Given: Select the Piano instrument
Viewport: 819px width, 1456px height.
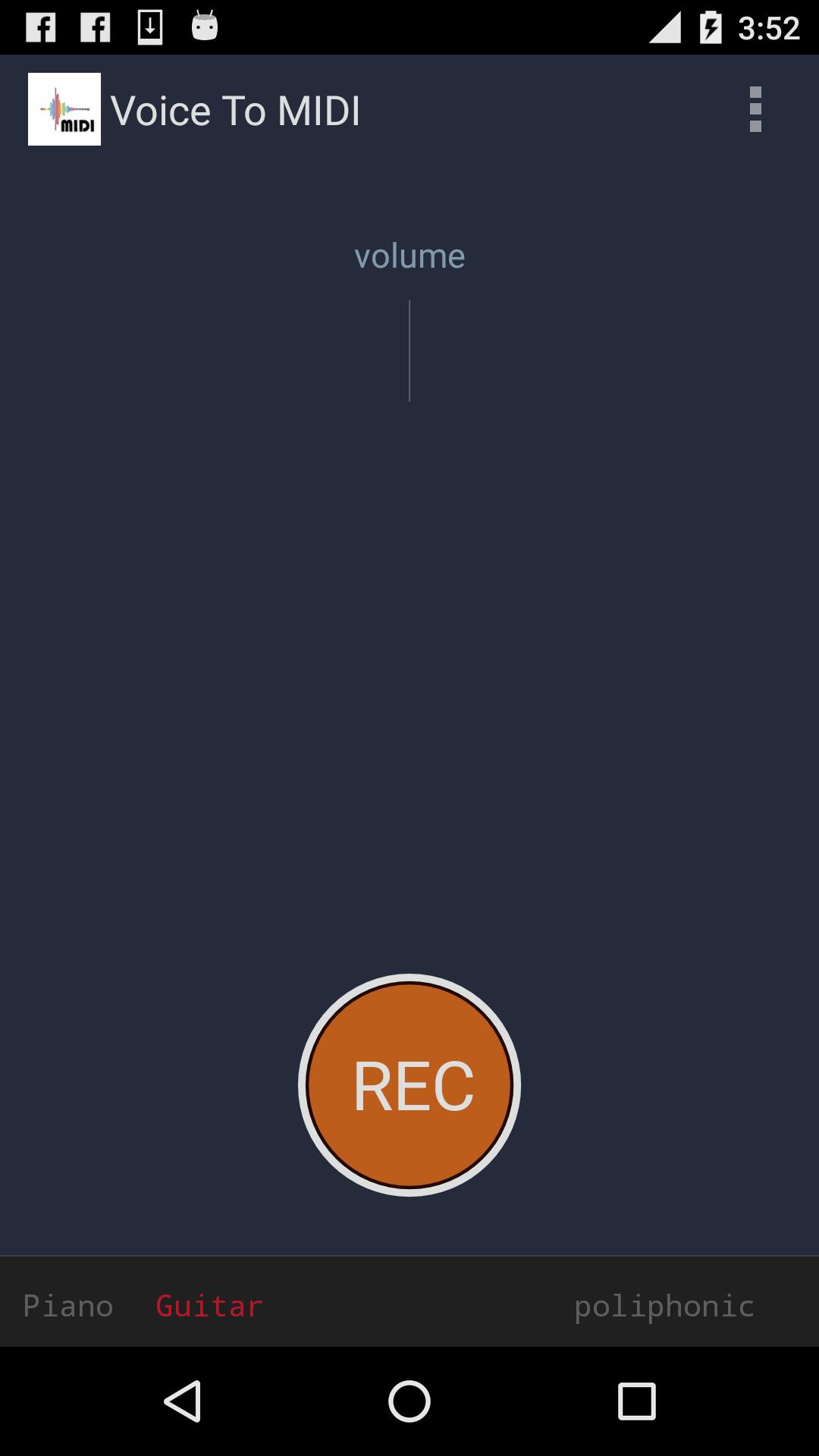Looking at the screenshot, I should (x=68, y=1306).
